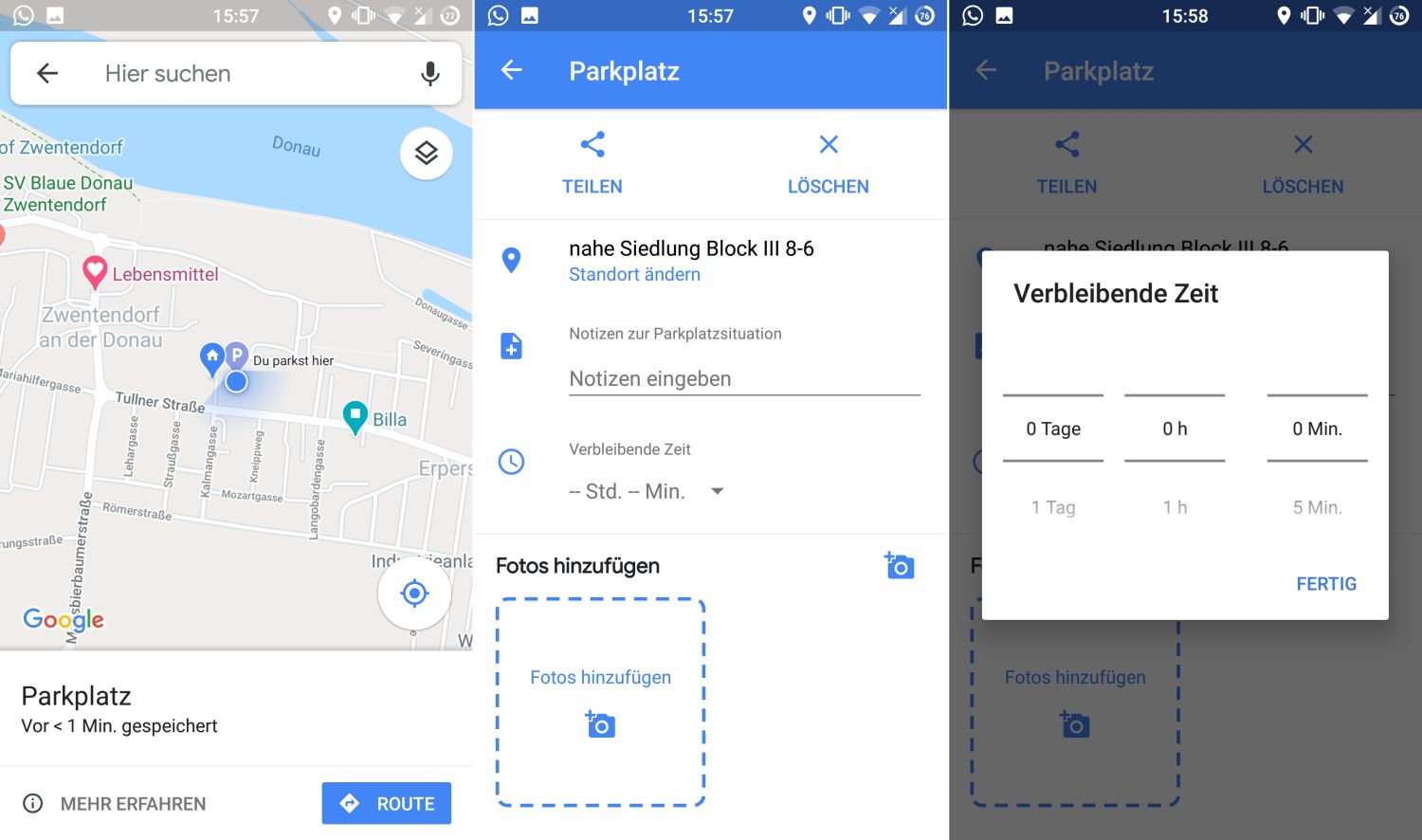Tap the 'Hier suchen' search field
Screen dimensions: 1422x840
pyautogui.click(x=237, y=74)
